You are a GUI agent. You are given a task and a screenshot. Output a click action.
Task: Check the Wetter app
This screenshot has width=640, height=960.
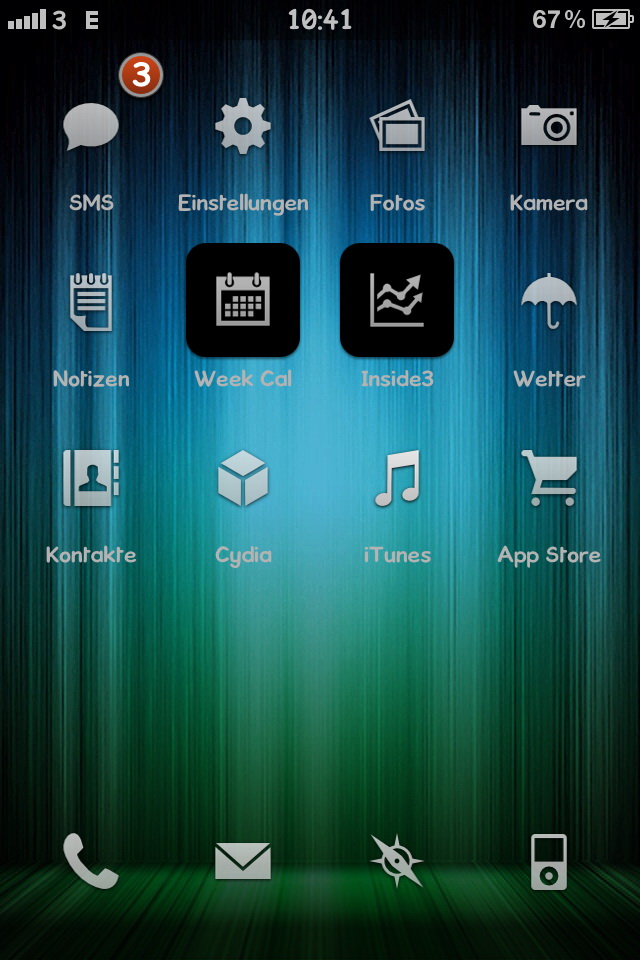pos(549,302)
